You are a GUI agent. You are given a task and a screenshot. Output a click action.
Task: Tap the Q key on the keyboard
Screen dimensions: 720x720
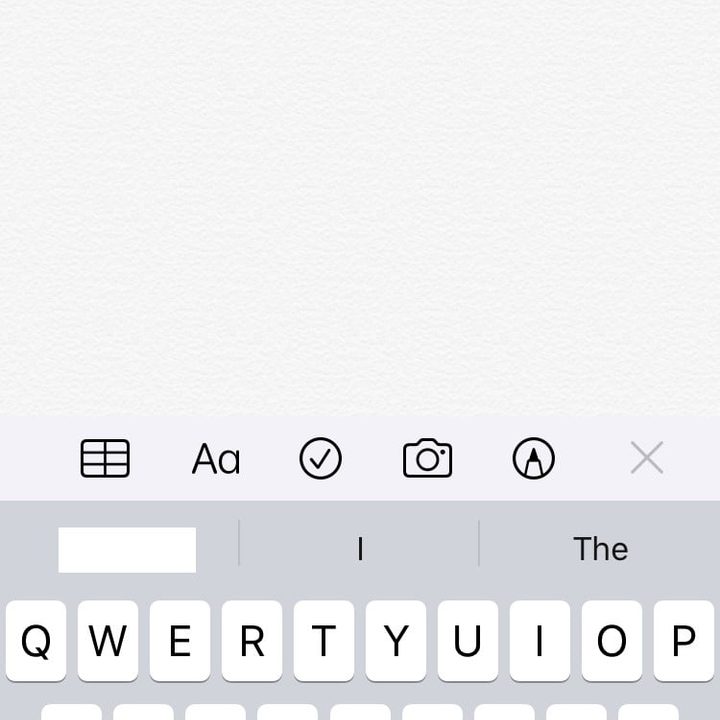click(x=36, y=641)
